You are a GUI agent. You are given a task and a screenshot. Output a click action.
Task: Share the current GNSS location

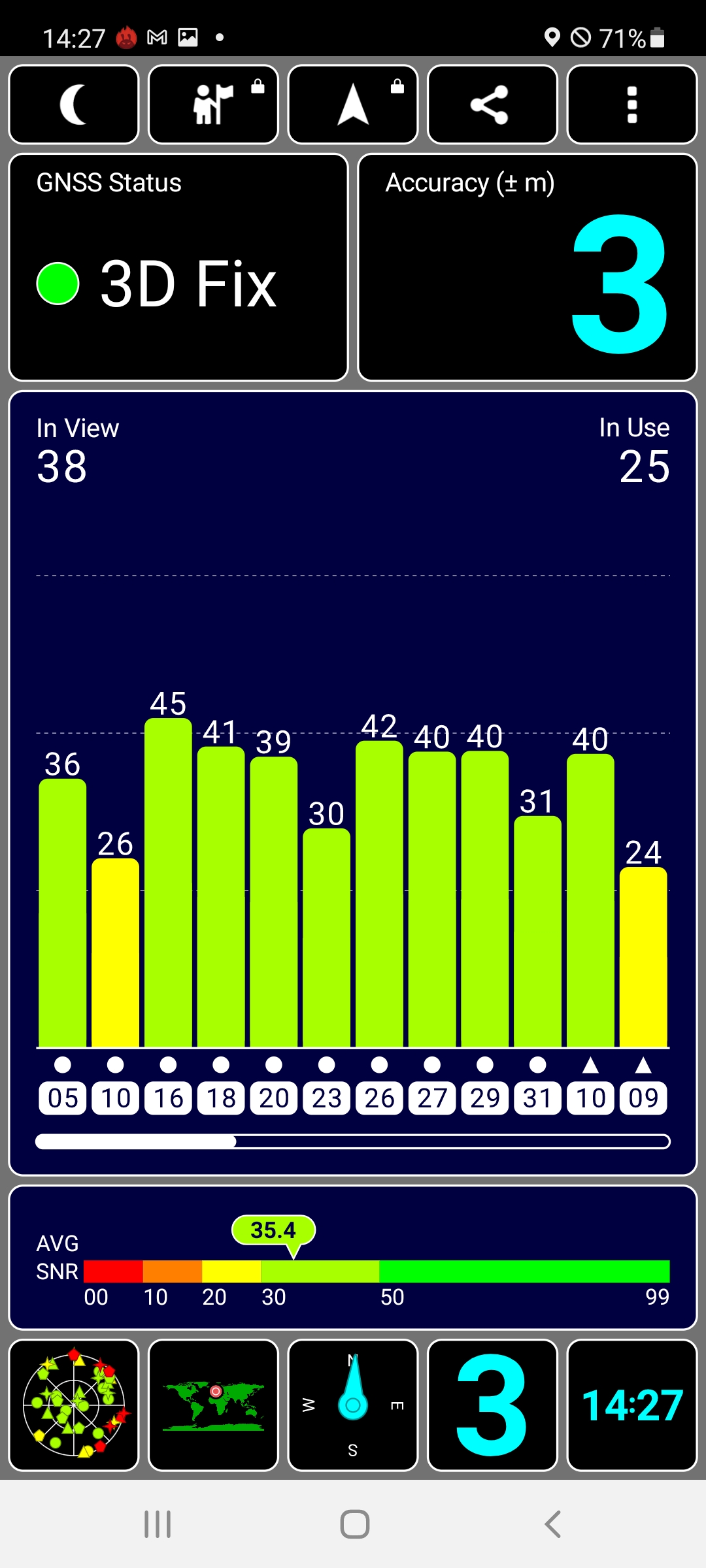492,104
